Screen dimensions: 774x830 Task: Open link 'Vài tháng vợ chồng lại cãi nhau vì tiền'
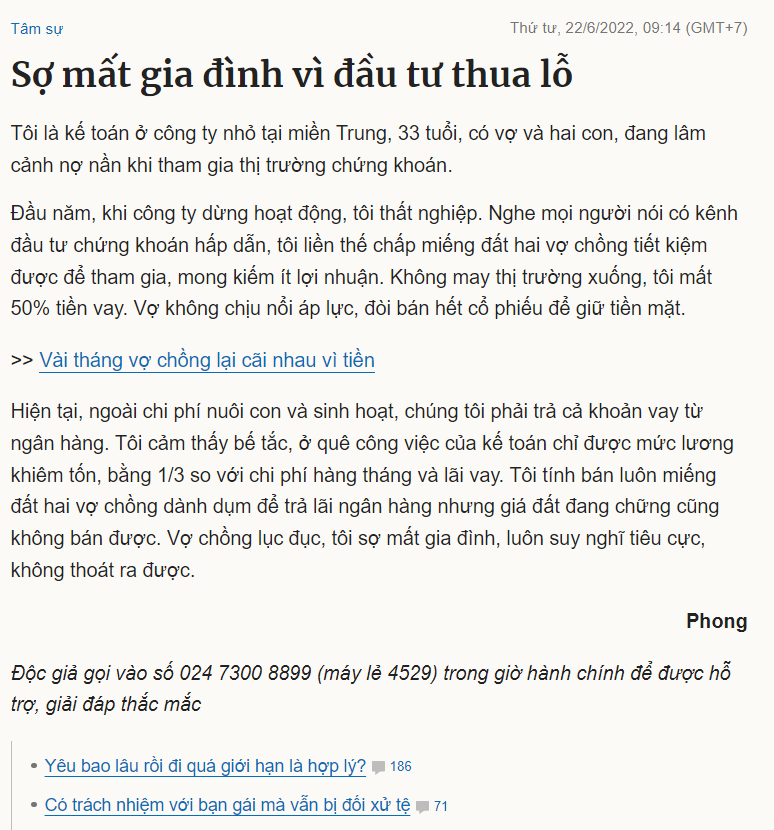coord(207,360)
